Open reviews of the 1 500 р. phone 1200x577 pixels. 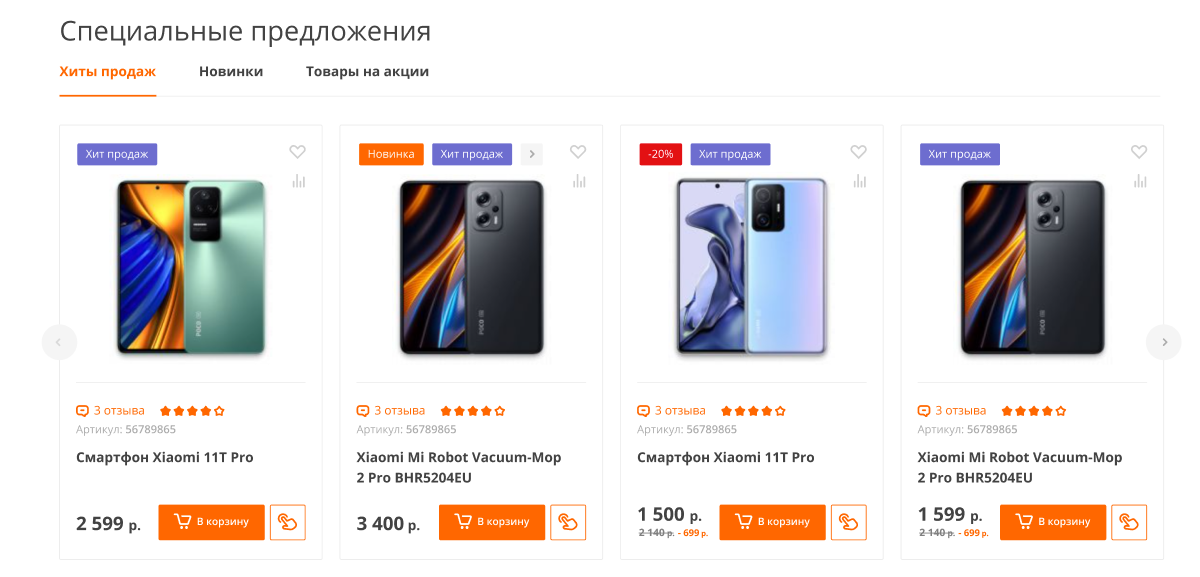679,411
